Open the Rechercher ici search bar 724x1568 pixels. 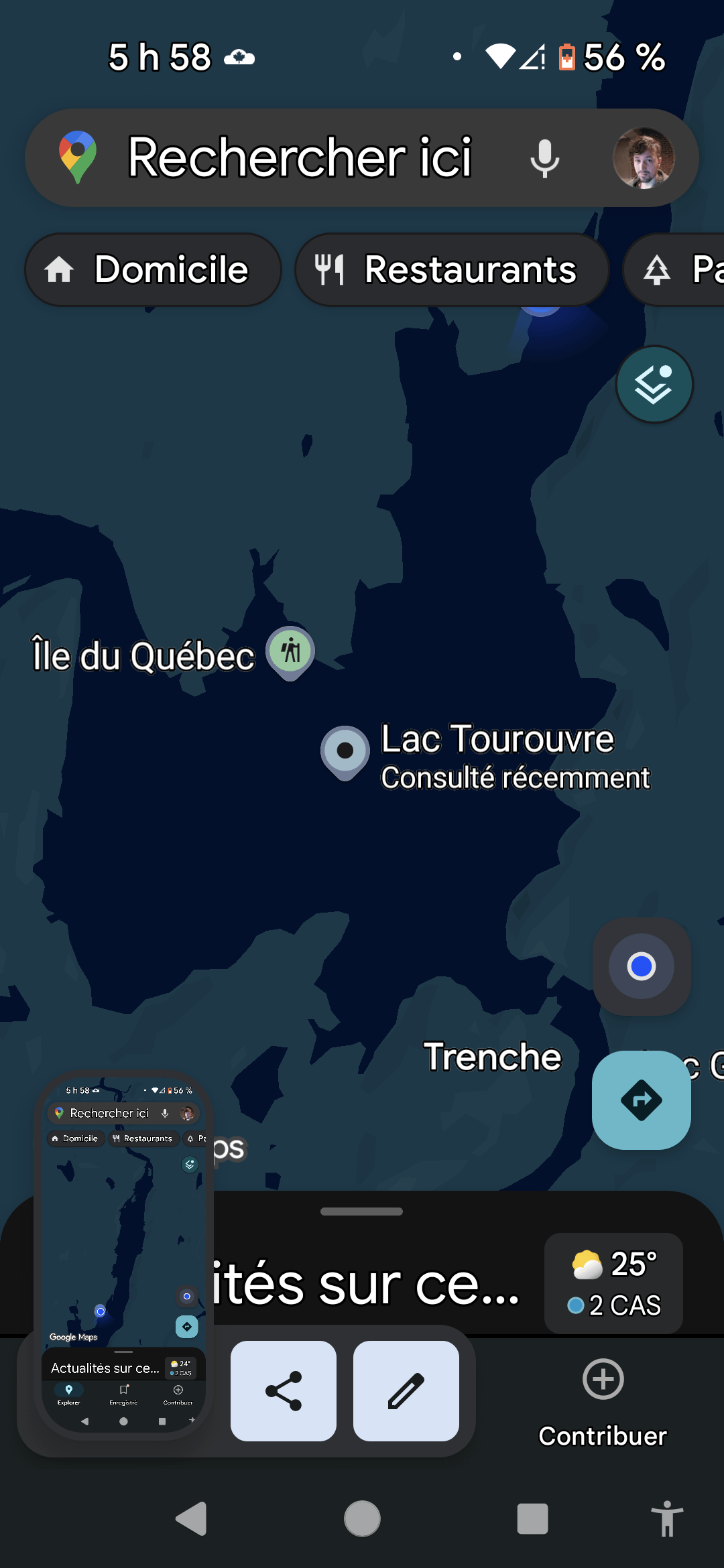[300, 158]
